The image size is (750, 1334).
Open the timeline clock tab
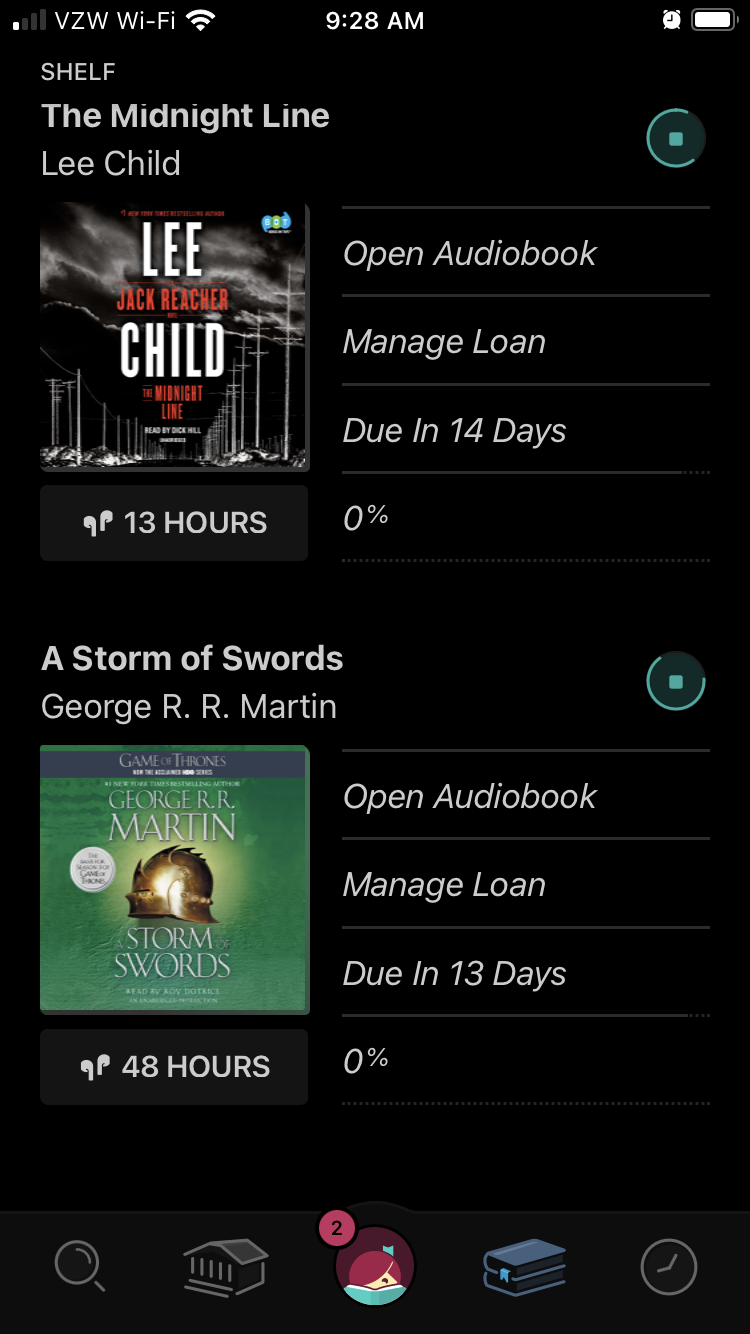(668, 1266)
